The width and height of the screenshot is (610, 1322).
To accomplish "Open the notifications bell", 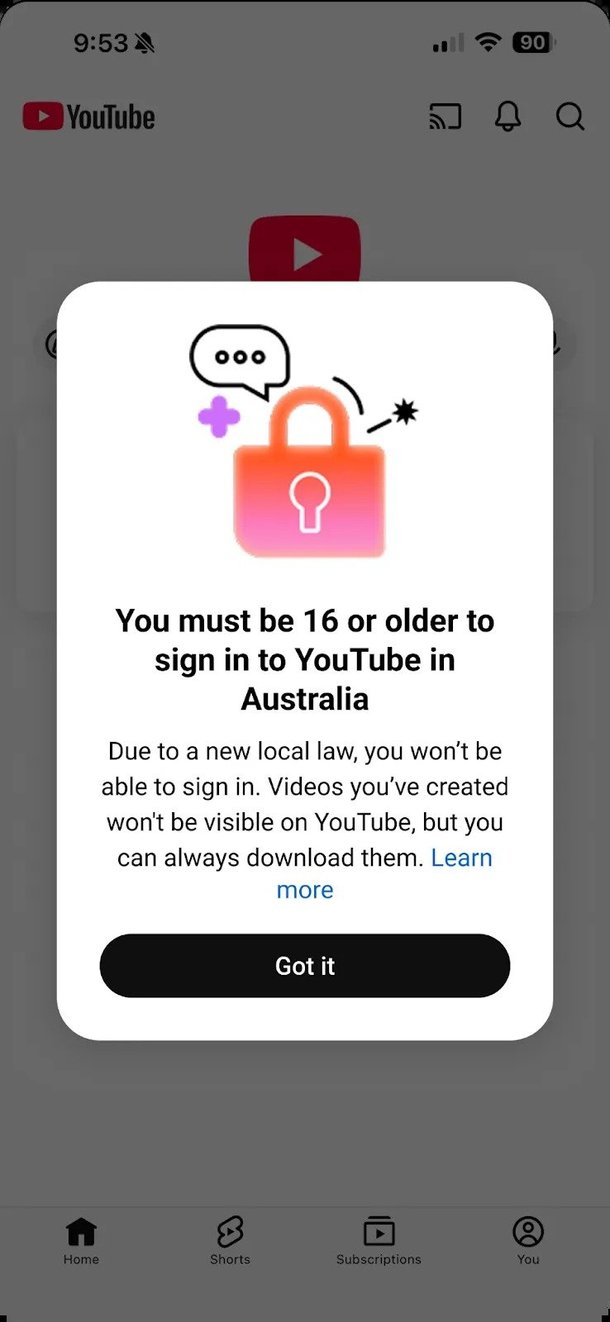I will pyautogui.click(x=508, y=117).
